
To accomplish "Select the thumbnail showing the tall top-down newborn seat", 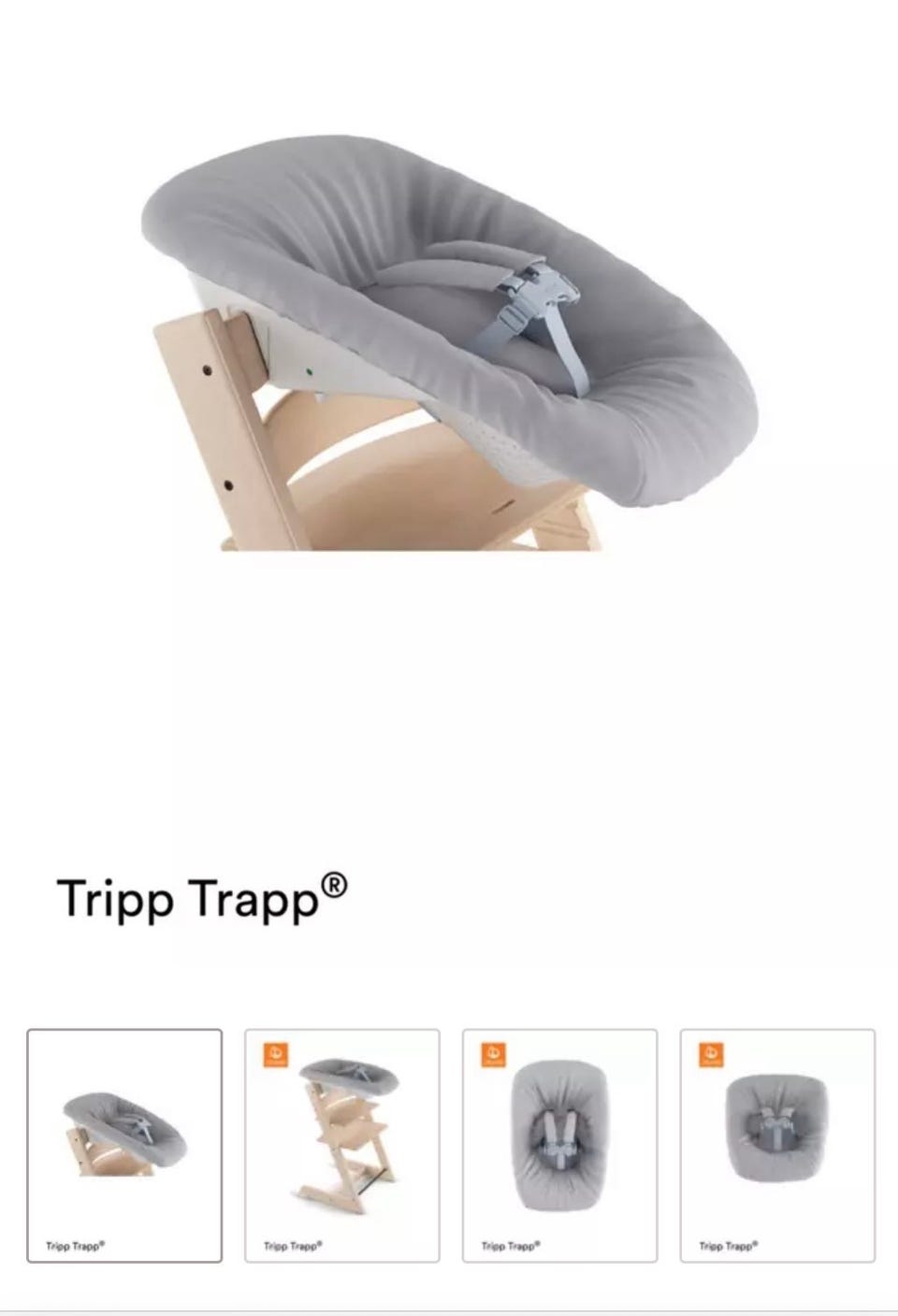I will (x=559, y=1145).
